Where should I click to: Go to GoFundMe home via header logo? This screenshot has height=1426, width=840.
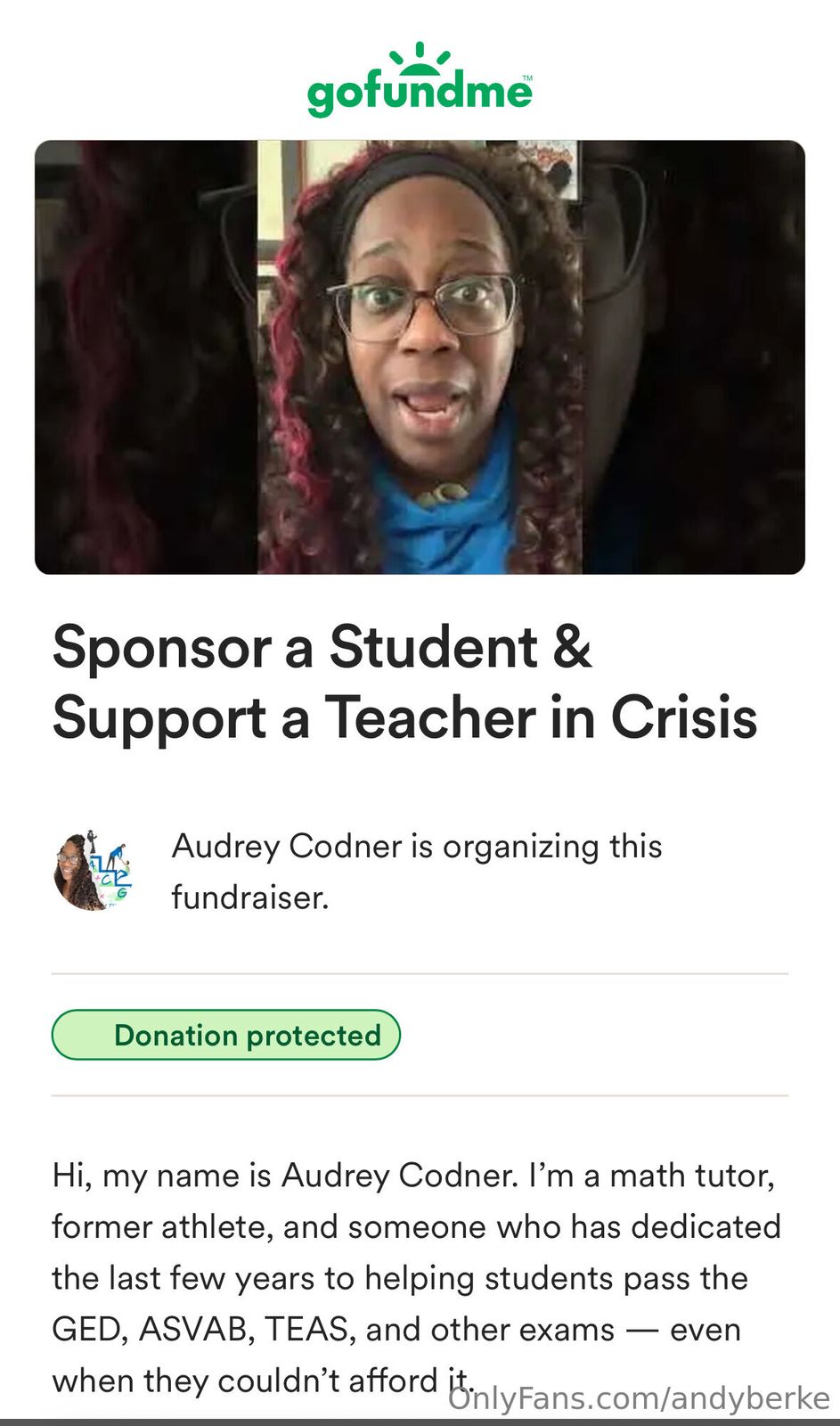click(420, 82)
